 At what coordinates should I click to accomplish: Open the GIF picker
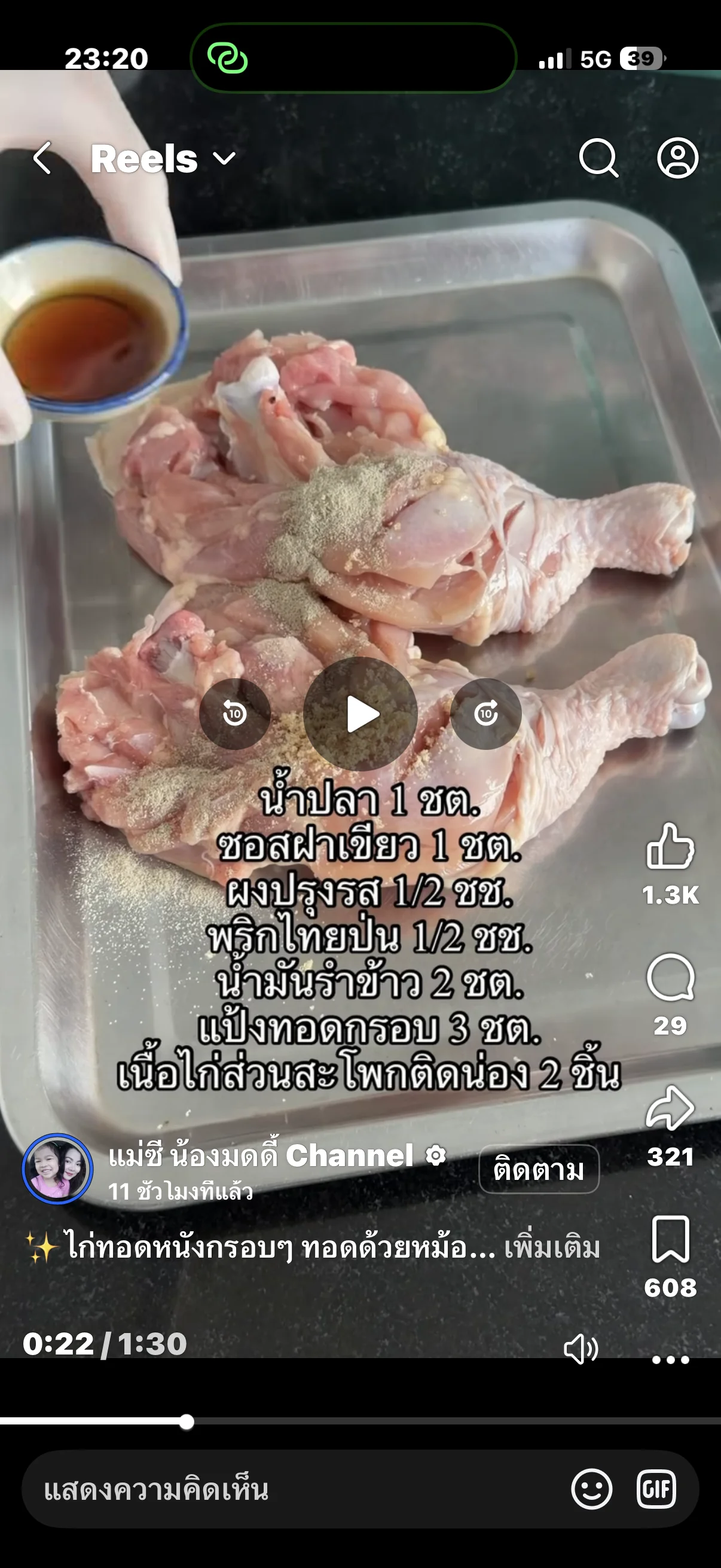pos(656,1490)
